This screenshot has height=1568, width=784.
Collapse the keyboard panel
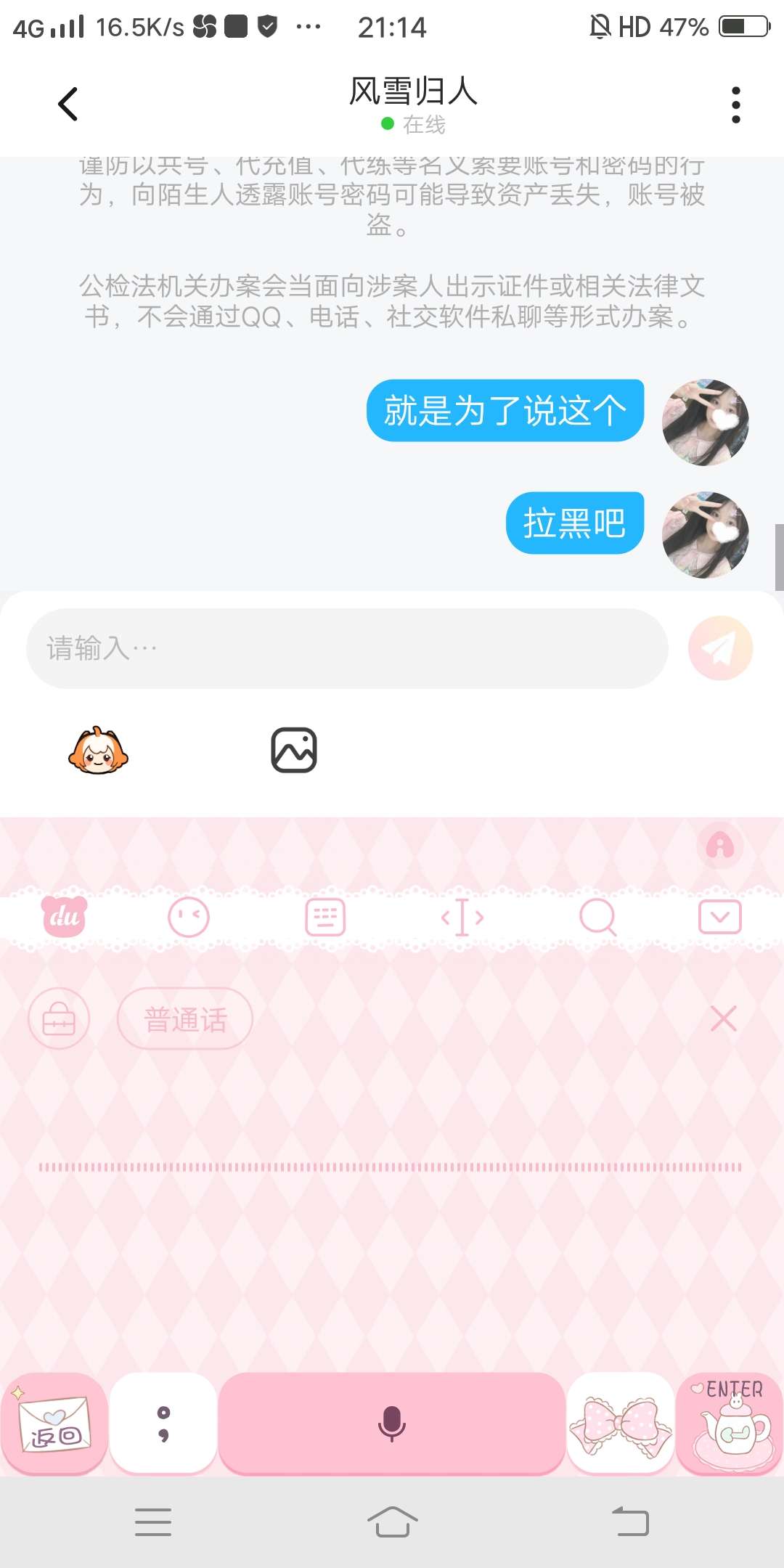tap(719, 918)
